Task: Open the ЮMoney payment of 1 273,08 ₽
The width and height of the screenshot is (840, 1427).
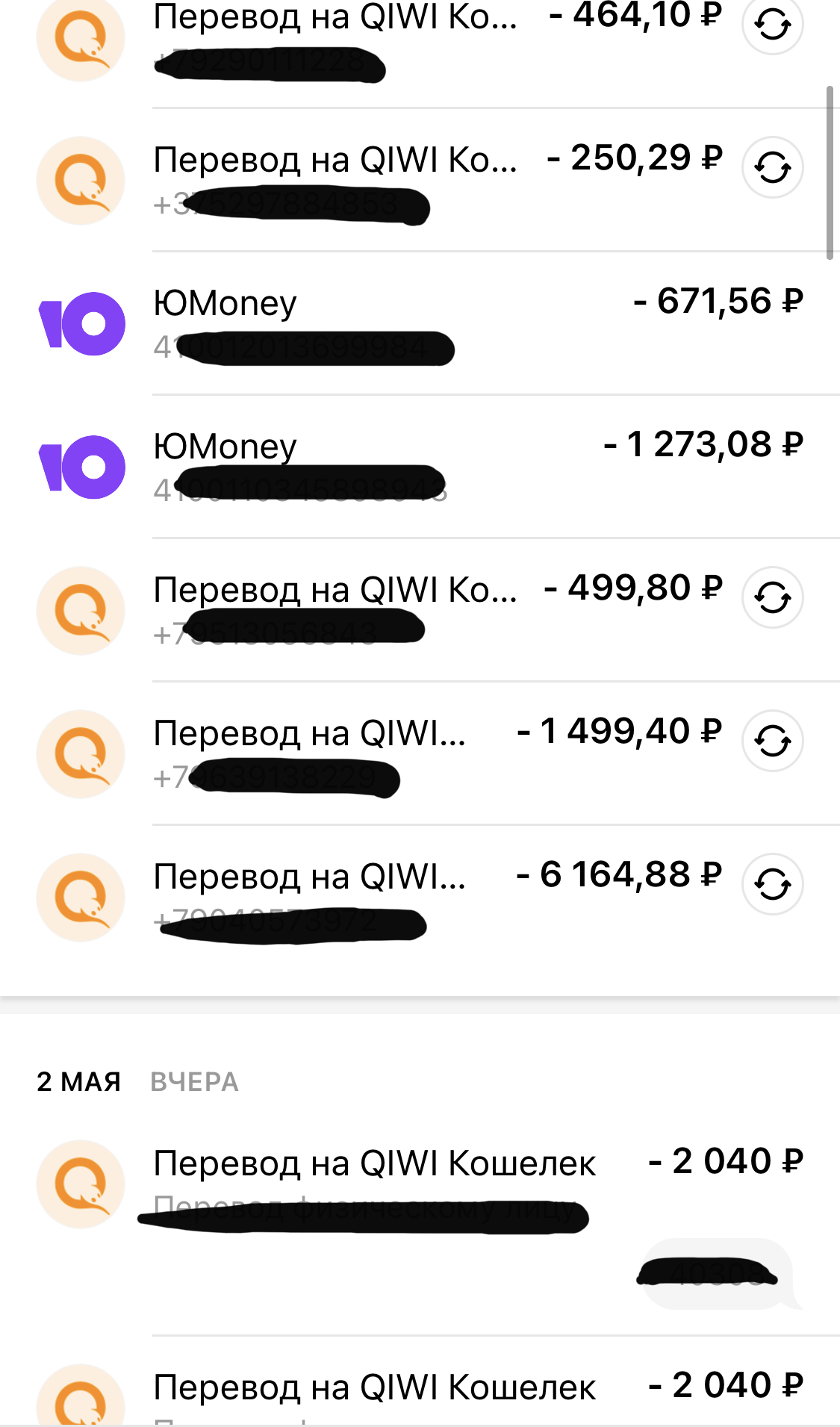Action: (x=420, y=467)
